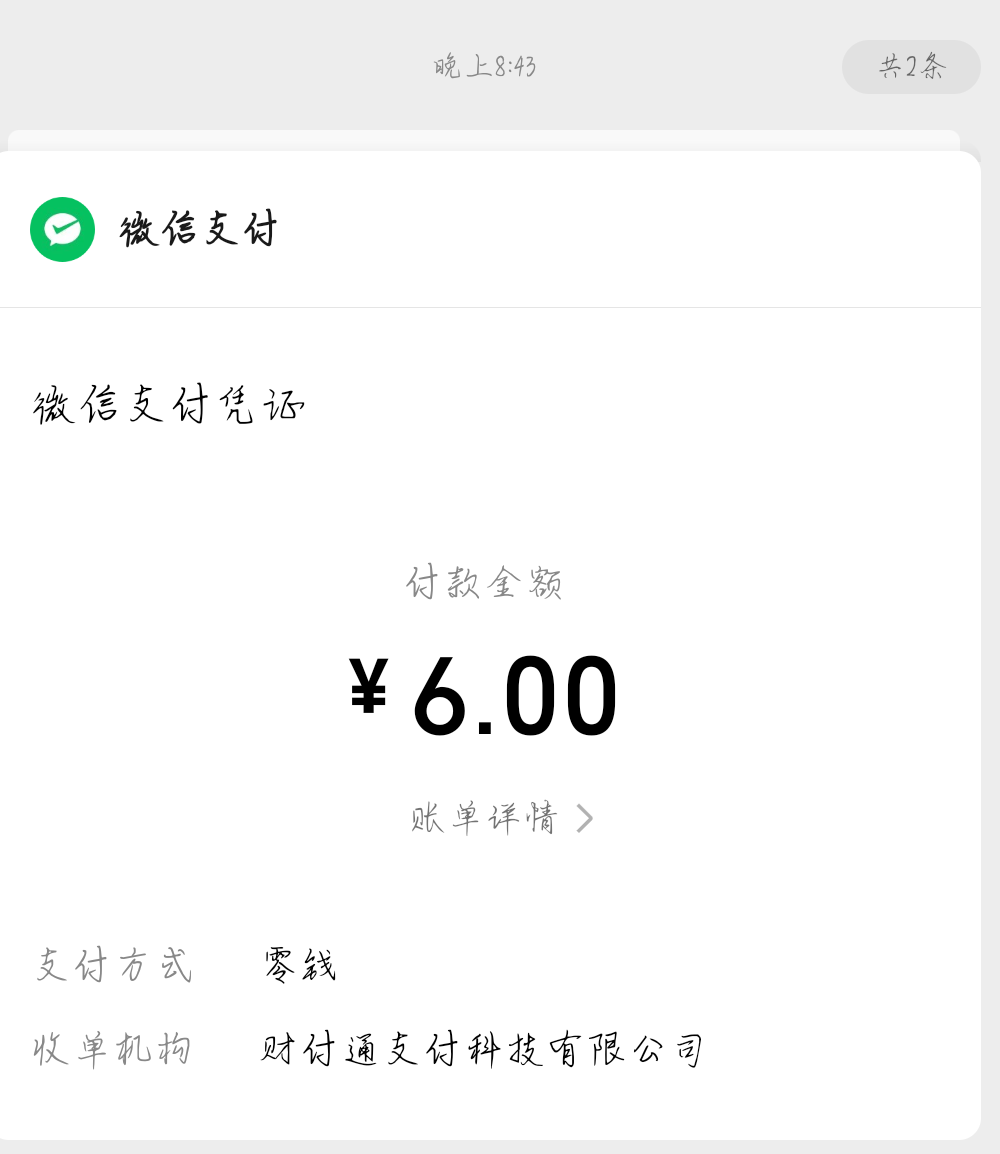This screenshot has width=1000, height=1154.
Task: Tap the 收单机构 label row
Action: pos(113,1047)
